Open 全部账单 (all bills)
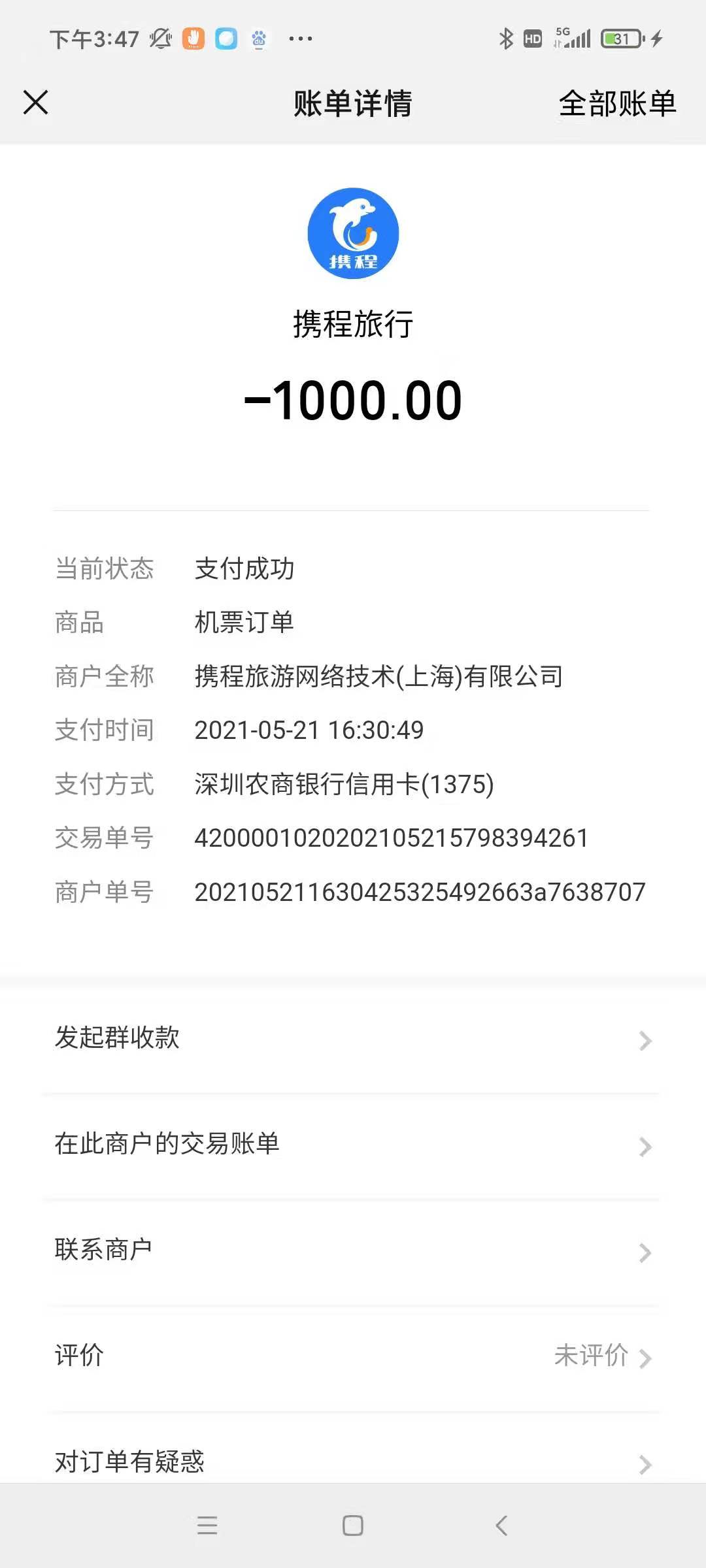The height and width of the screenshot is (1568, 706). [617, 103]
